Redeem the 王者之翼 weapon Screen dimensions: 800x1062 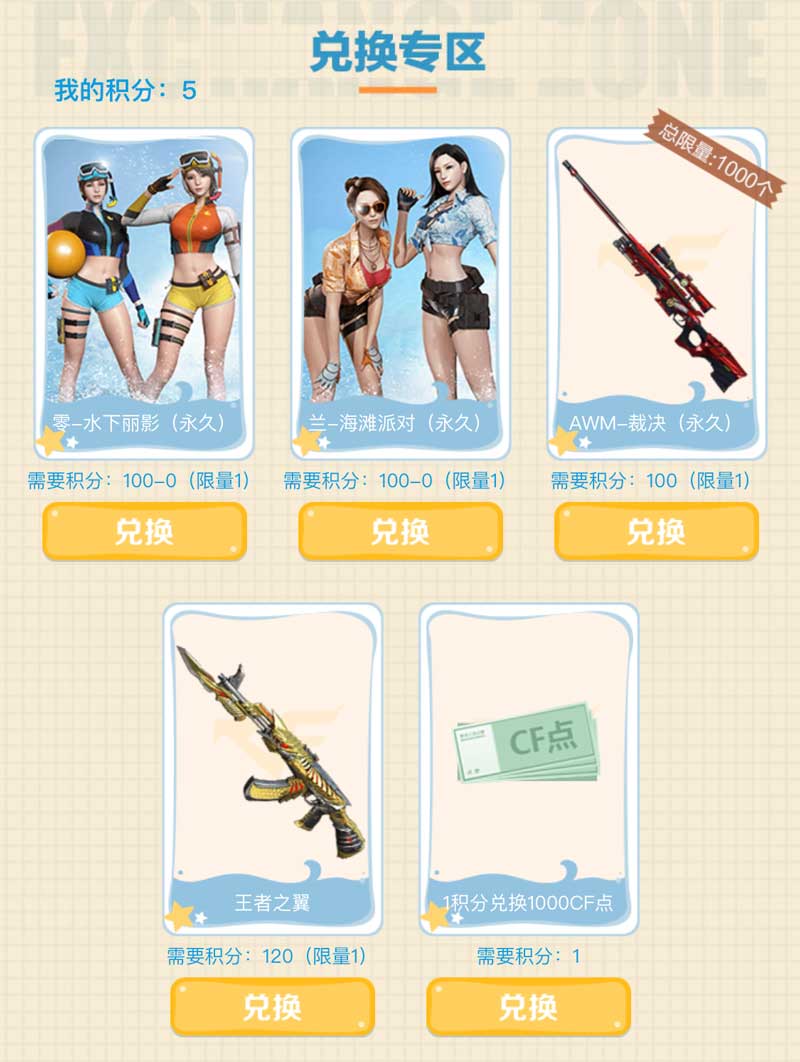pos(272,1006)
